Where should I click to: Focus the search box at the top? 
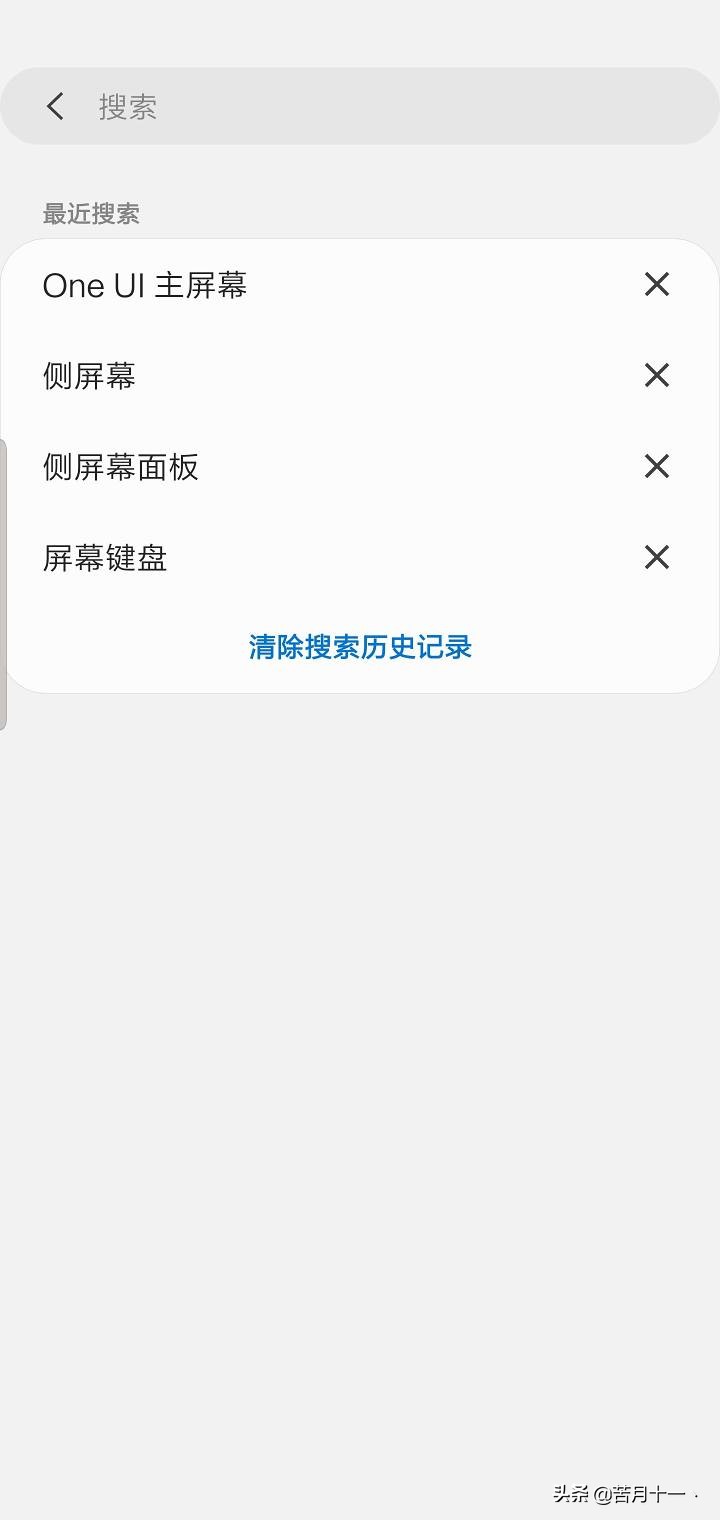point(300,106)
